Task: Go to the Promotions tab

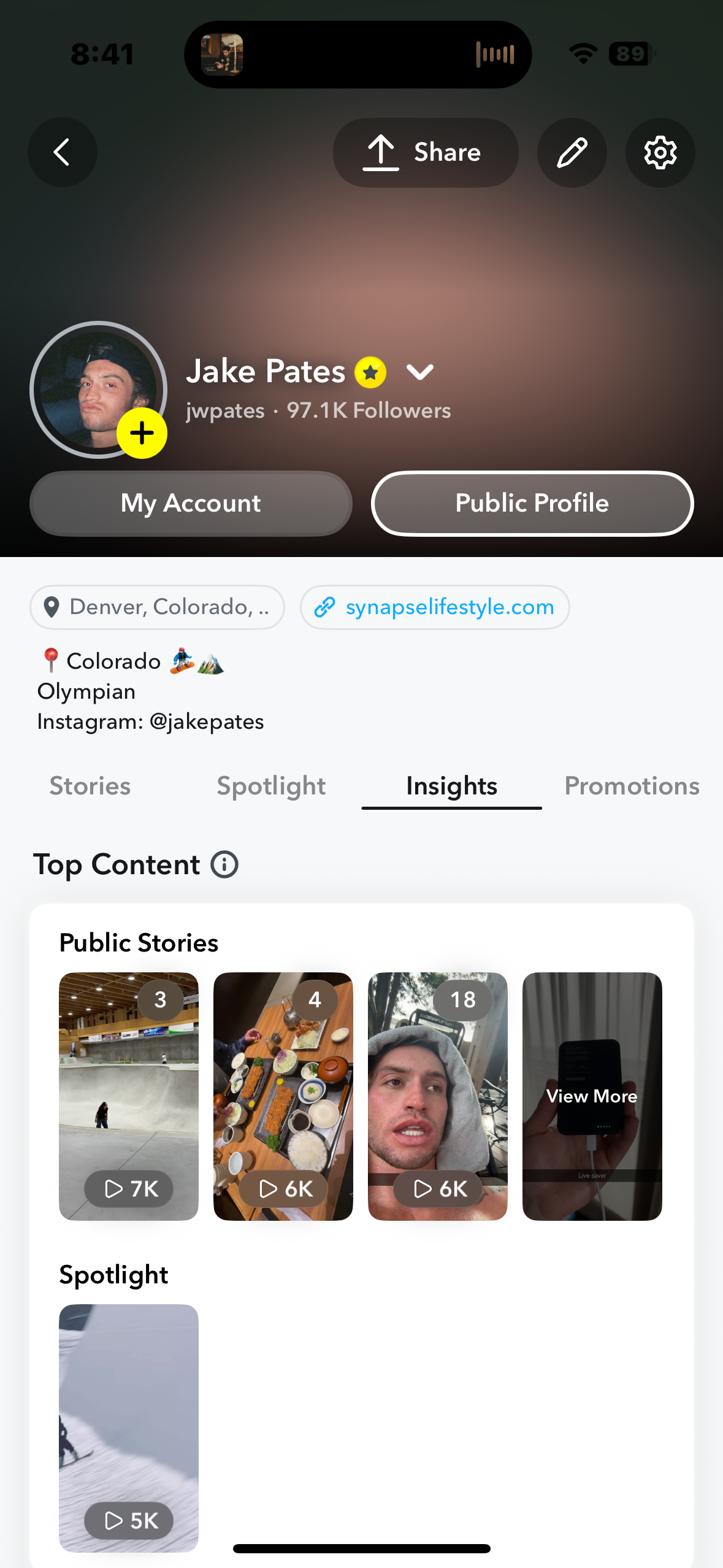Action: [632, 786]
